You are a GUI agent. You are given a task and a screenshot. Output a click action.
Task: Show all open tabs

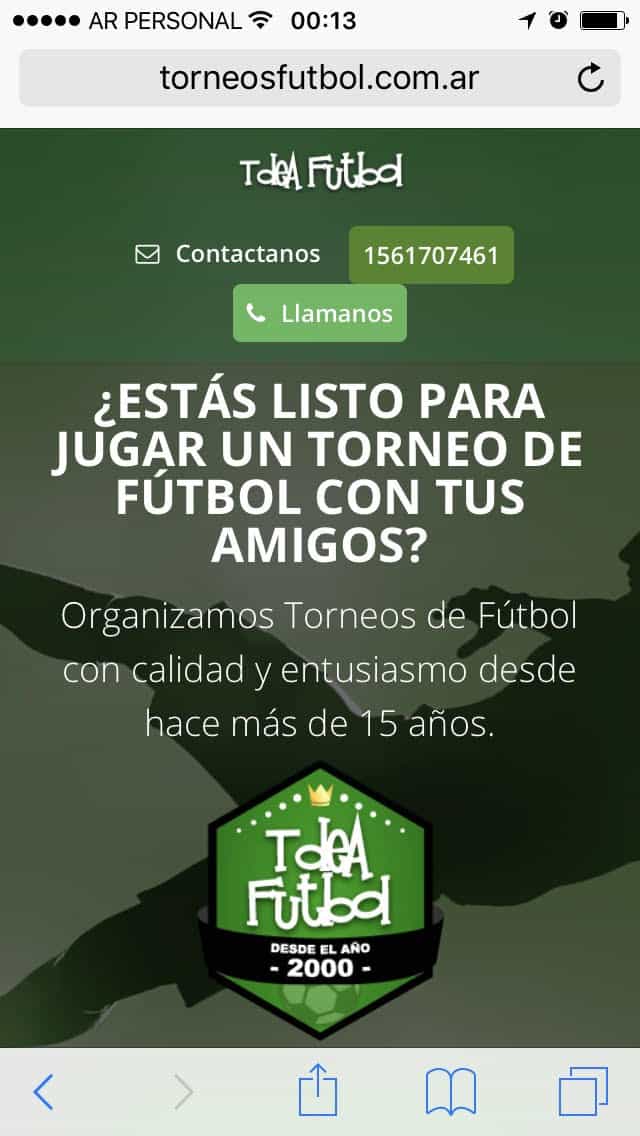(583, 1092)
